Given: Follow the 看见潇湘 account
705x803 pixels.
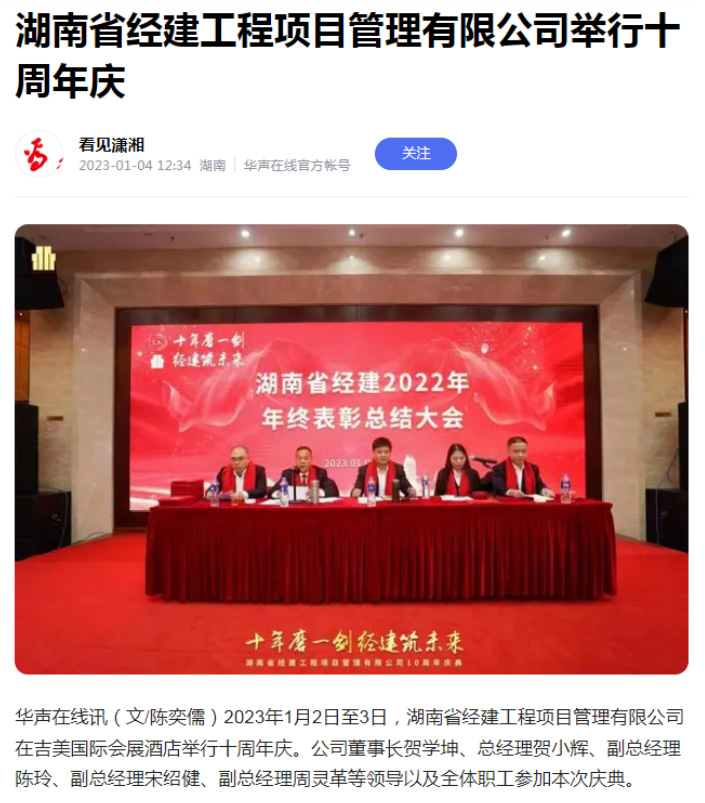Looking at the screenshot, I should (415, 153).
